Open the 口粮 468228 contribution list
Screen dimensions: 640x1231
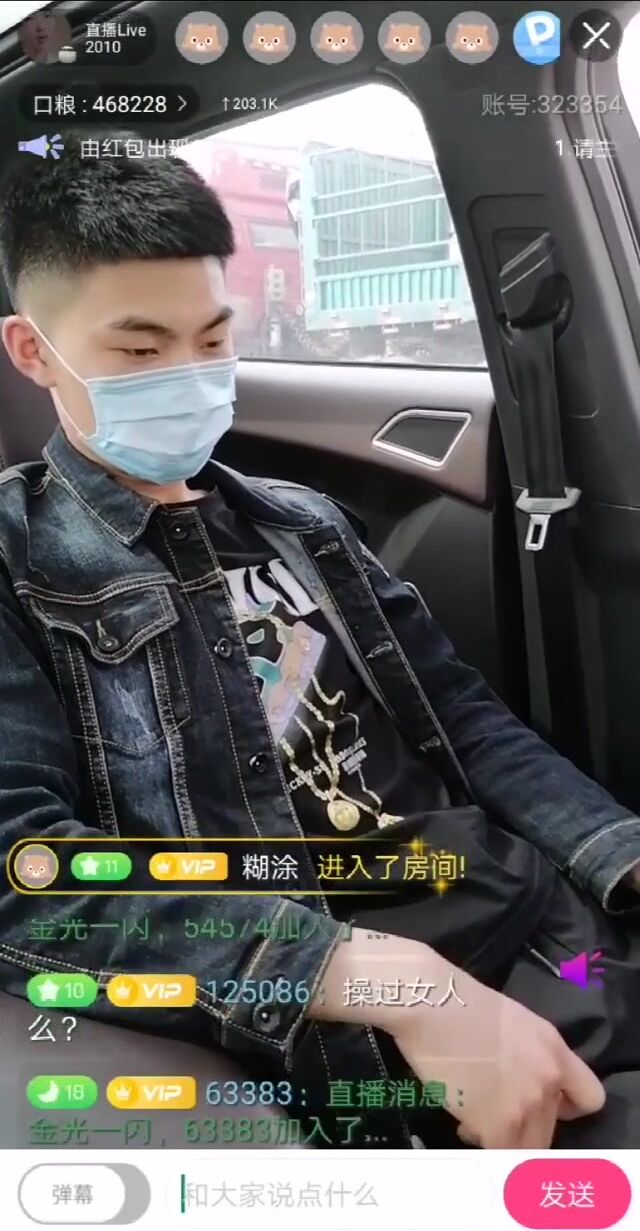point(109,104)
